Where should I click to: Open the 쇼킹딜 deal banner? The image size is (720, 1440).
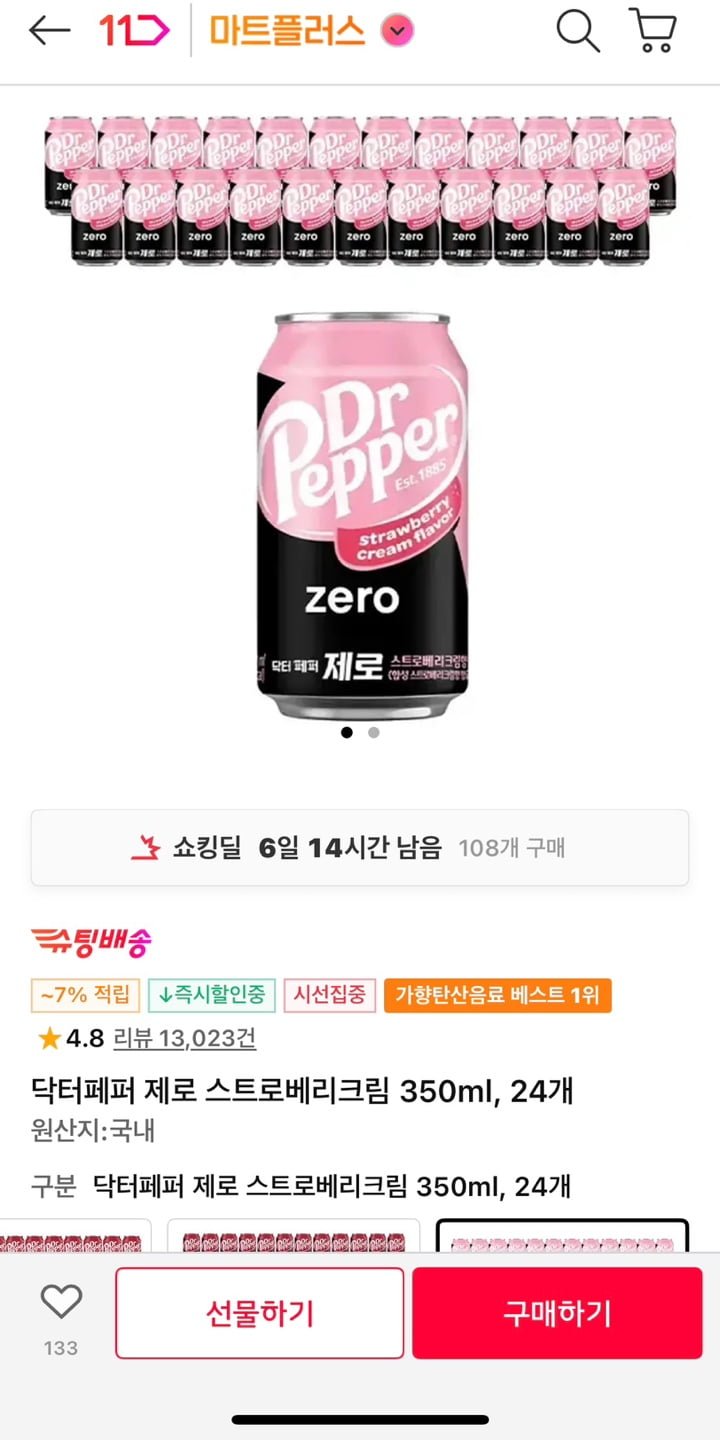point(360,848)
